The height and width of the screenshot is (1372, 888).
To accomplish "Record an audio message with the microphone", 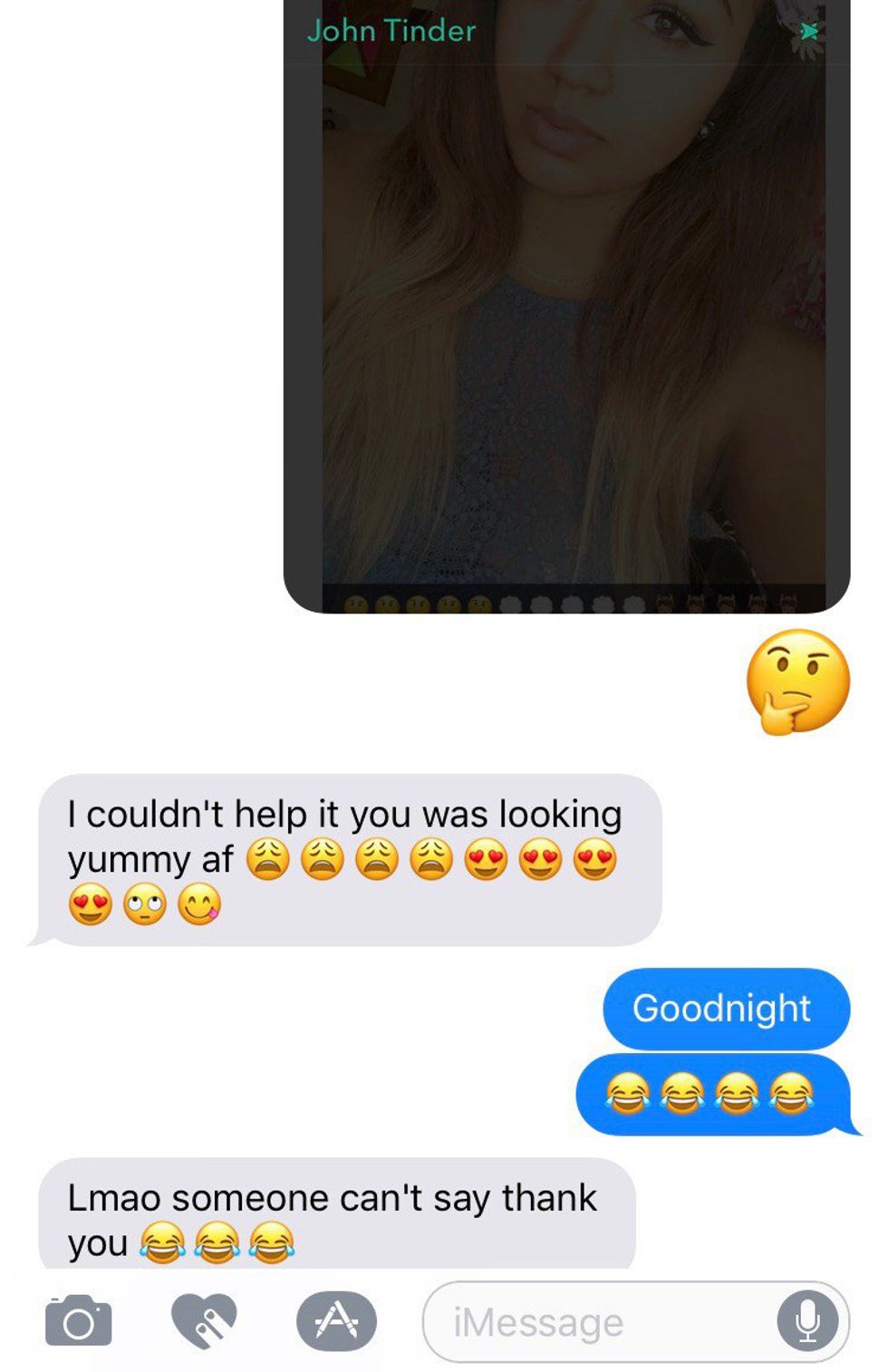I will point(806,1321).
